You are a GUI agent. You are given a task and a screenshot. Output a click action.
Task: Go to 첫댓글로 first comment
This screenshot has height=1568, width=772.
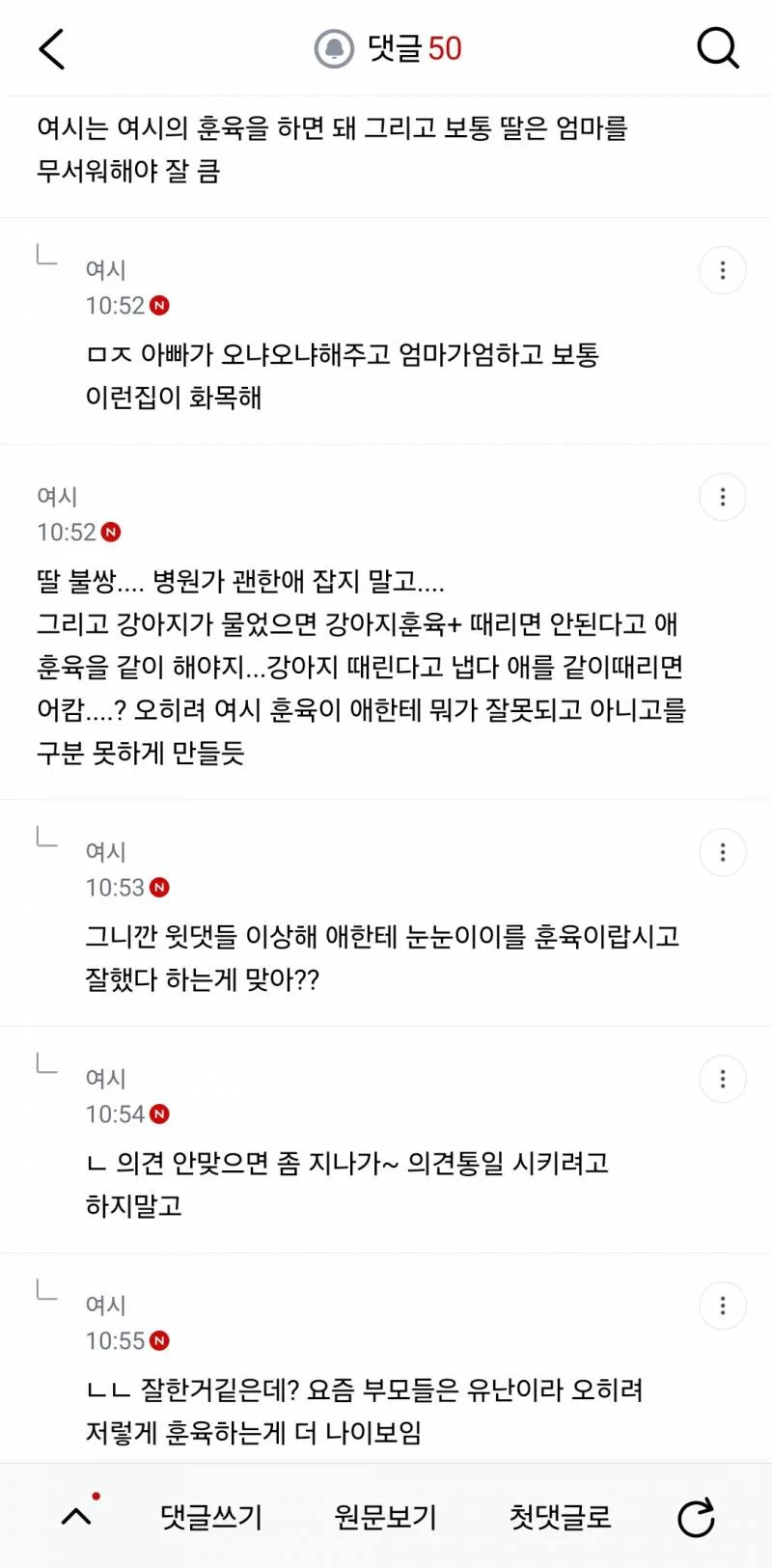click(561, 1517)
